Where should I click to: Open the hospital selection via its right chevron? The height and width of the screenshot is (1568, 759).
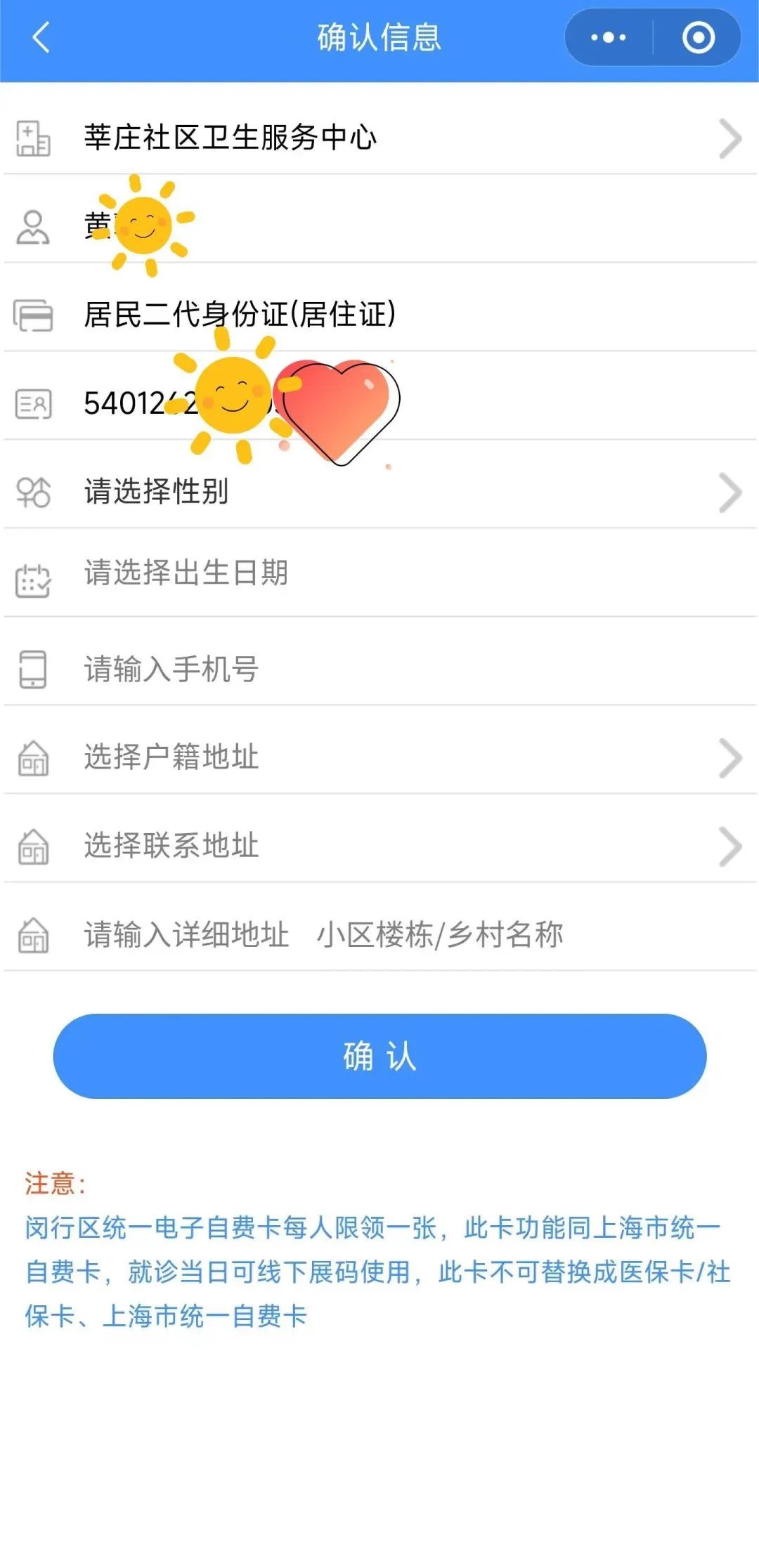729,138
